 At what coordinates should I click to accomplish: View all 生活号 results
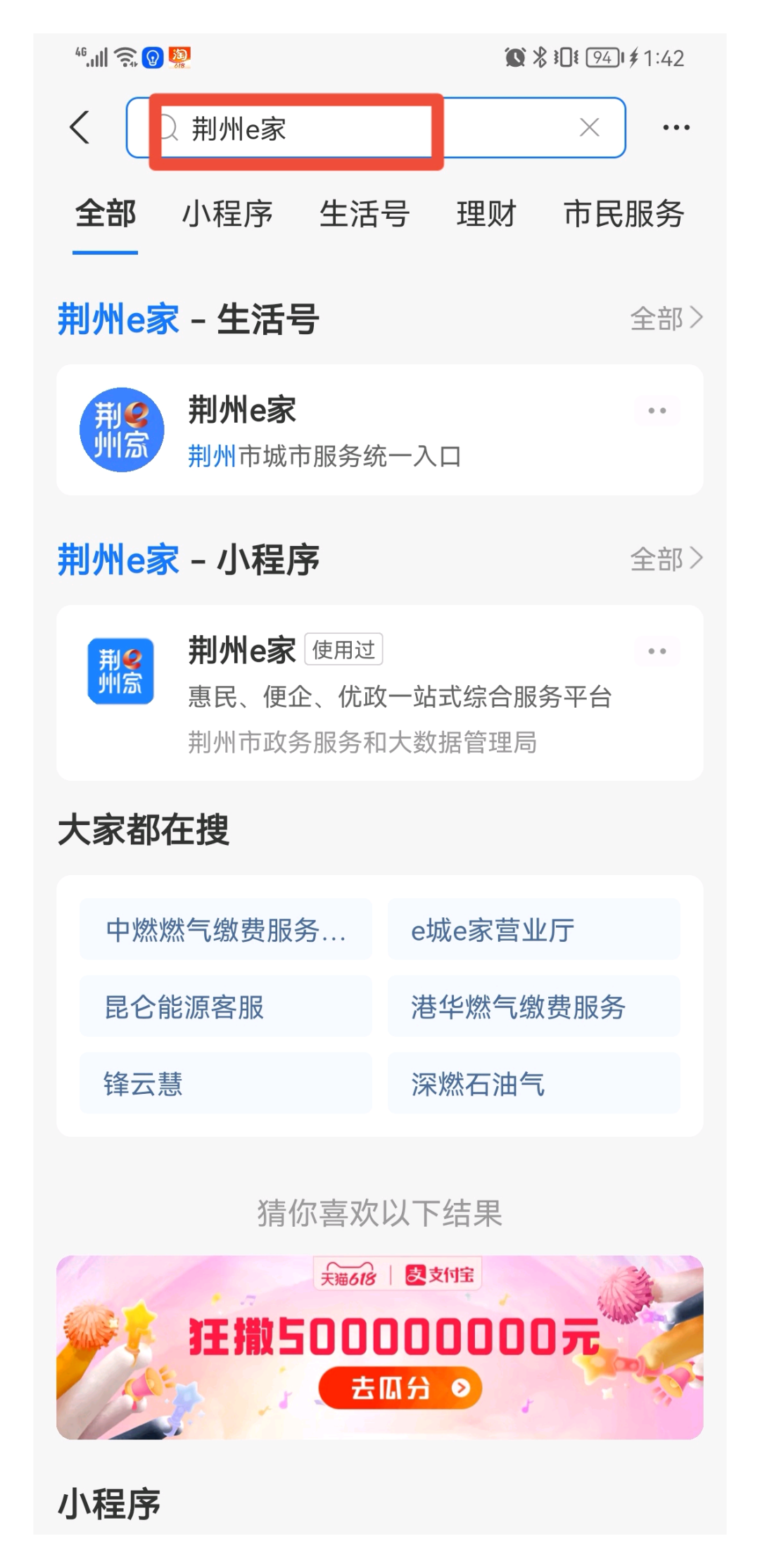tap(665, 319)
